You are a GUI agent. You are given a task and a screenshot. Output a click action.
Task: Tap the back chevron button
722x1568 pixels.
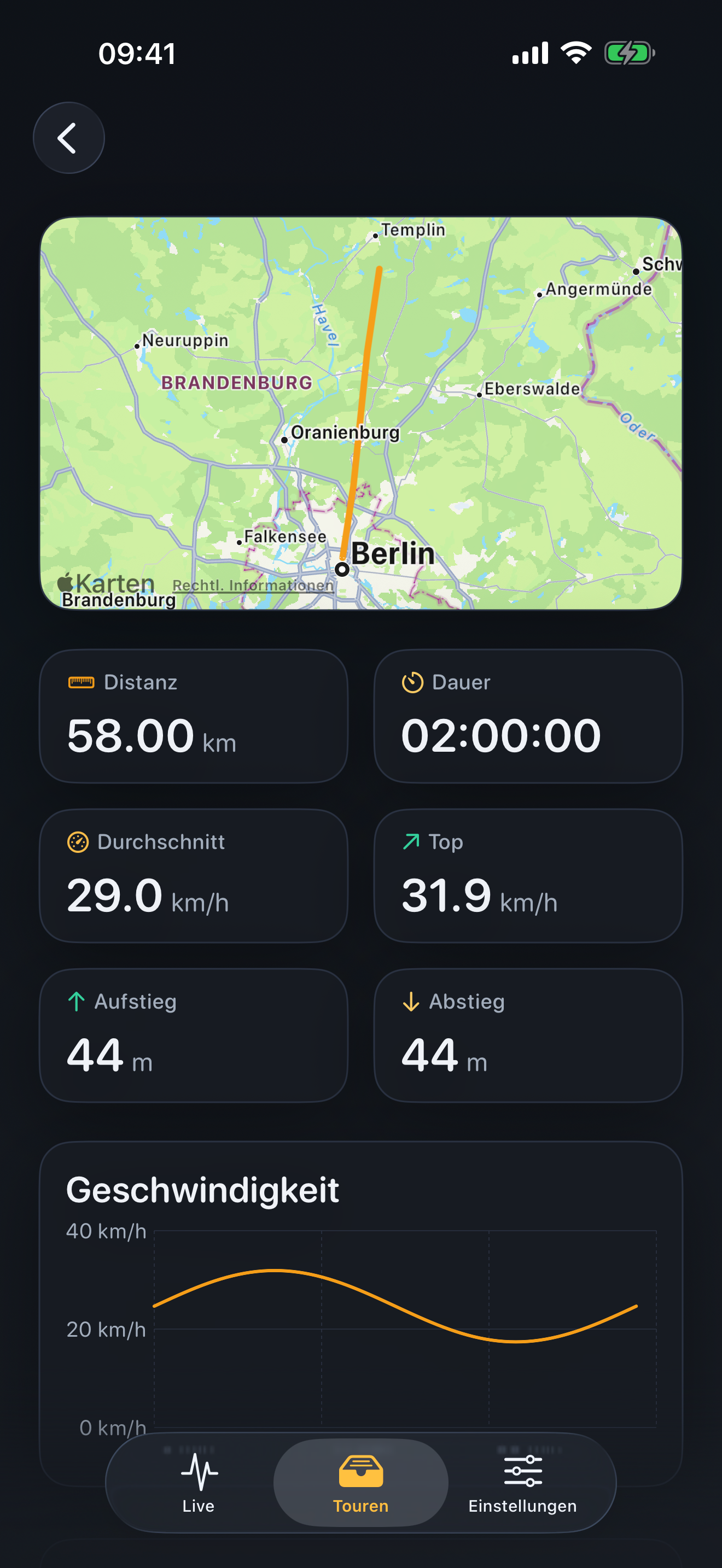[68, 137]
